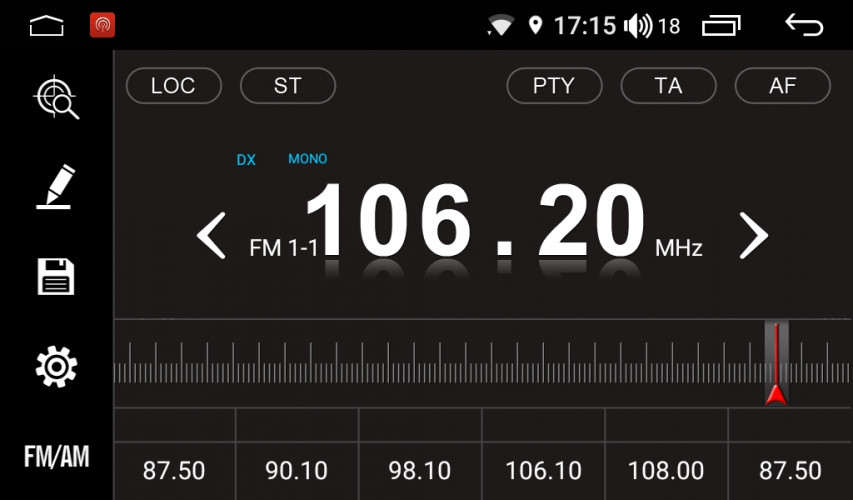Screen dimensions: 853x500
Task: Select the 108.00 preset station
Action: click(x=665, y=470)
